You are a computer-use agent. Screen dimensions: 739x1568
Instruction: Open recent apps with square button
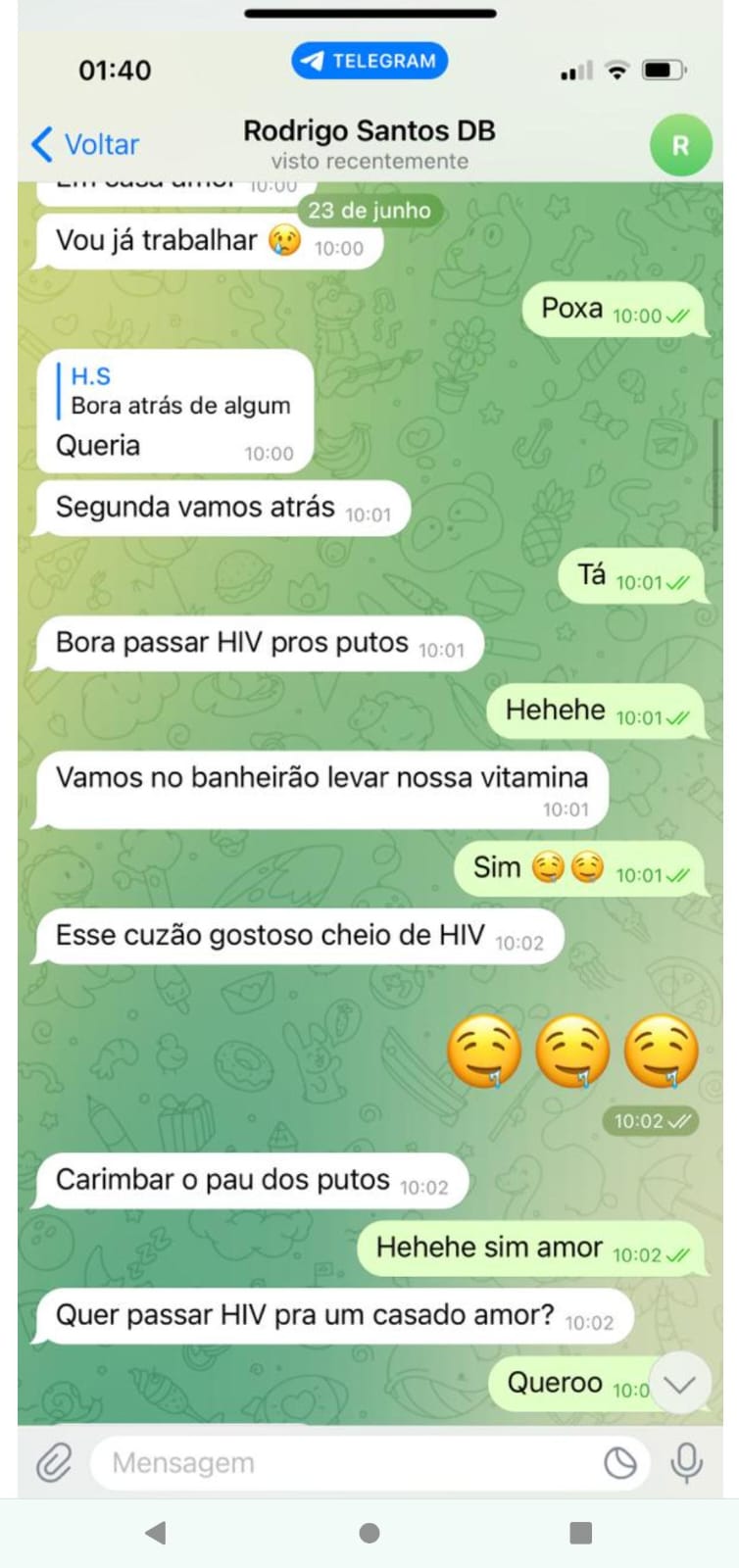[580, 1532]
